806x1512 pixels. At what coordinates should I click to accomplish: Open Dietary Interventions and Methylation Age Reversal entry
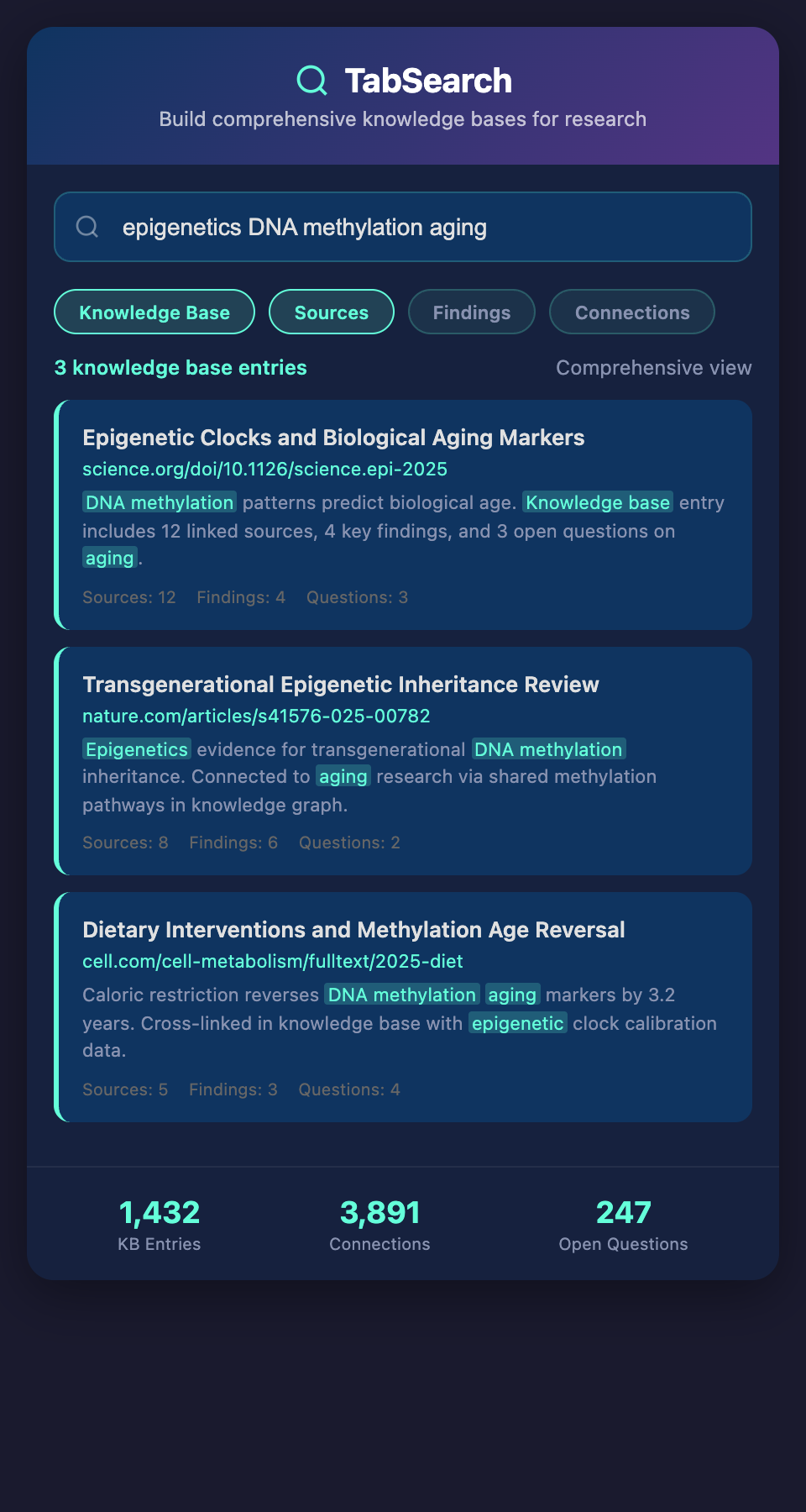(353, 930)
